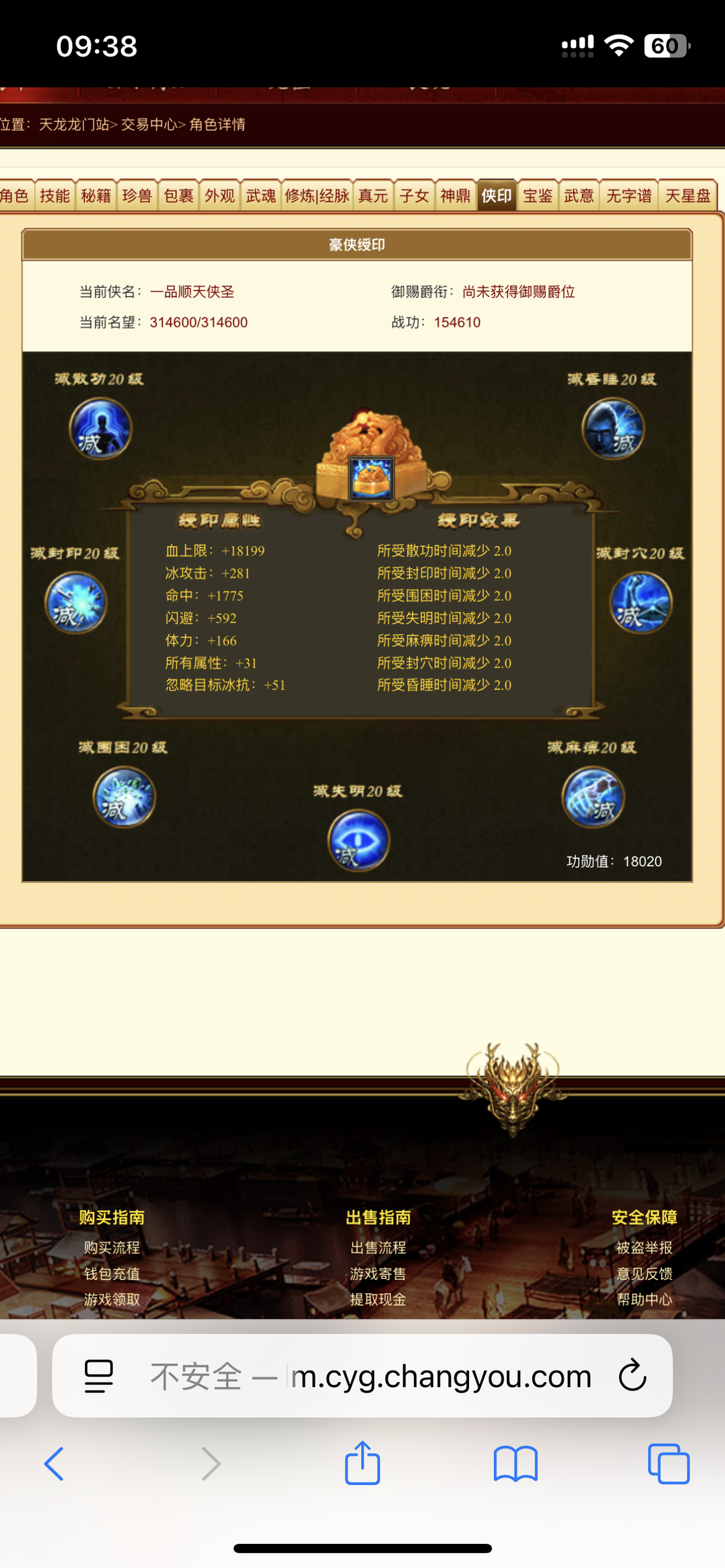The height and width of the screenshot is (1568, 725).
Task: Open the 游戏寄售 link
Action: (x=378, y=1274)
